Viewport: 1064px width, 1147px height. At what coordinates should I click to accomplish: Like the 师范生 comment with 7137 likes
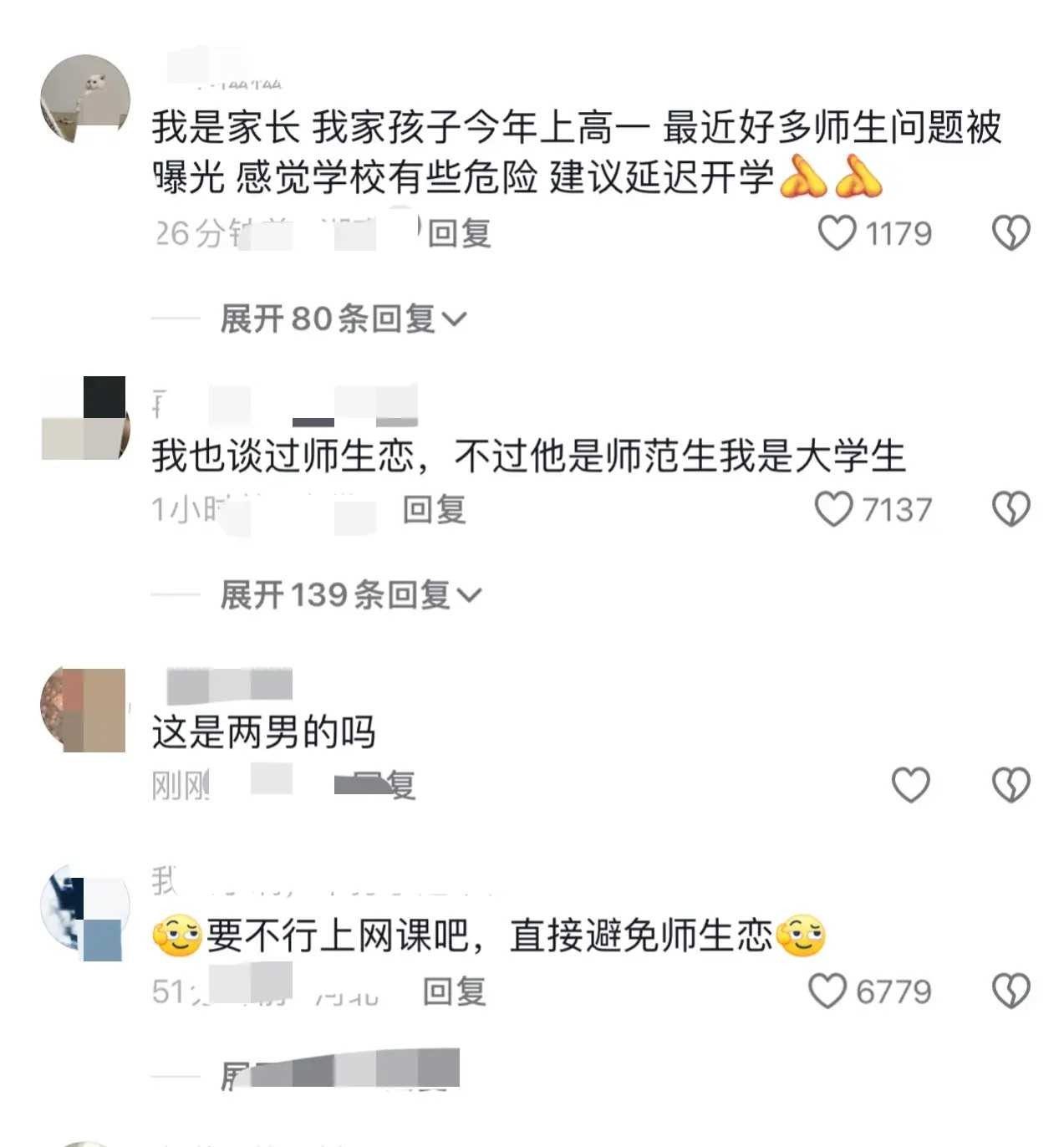pyautogui.click(x=834, y=509)
